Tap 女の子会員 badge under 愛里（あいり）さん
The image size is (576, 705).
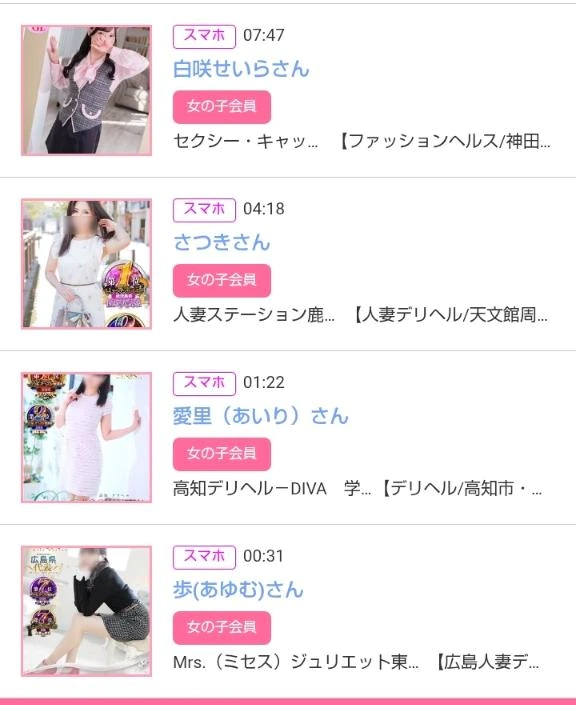222,454
